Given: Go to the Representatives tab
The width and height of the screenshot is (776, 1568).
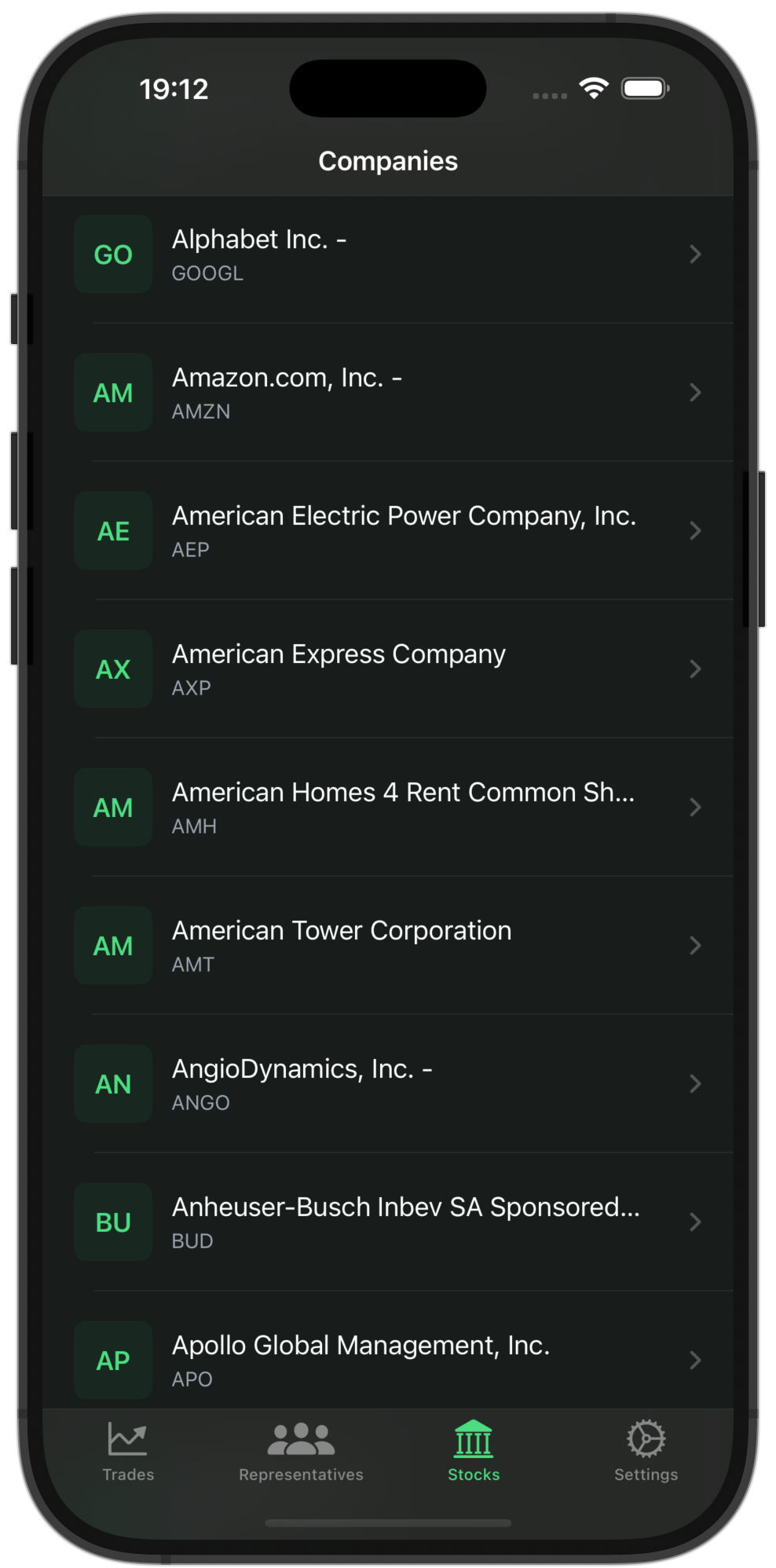Looking at the screenshot, I should click(x=301, y=1452).
